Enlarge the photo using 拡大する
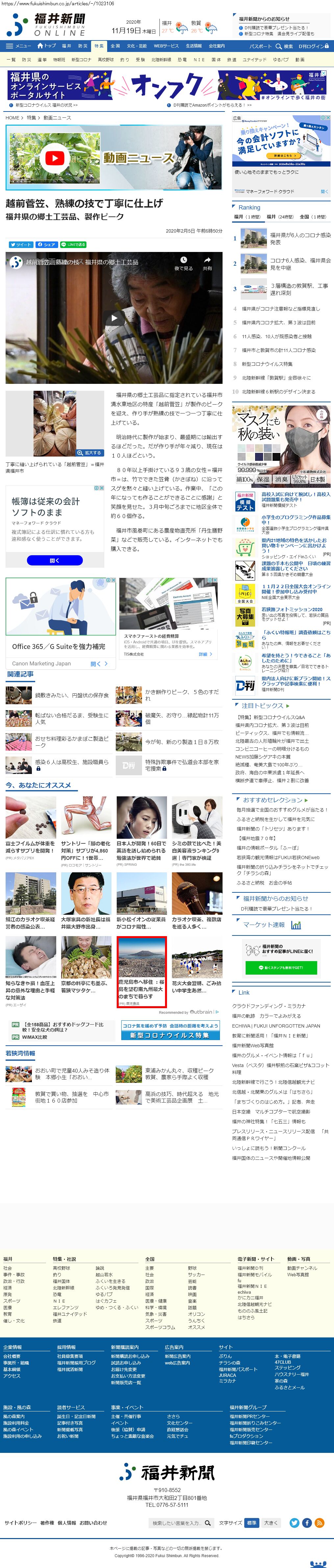Image resolution: width=334 pixels, height=1568 pixels. pos(89,453)
